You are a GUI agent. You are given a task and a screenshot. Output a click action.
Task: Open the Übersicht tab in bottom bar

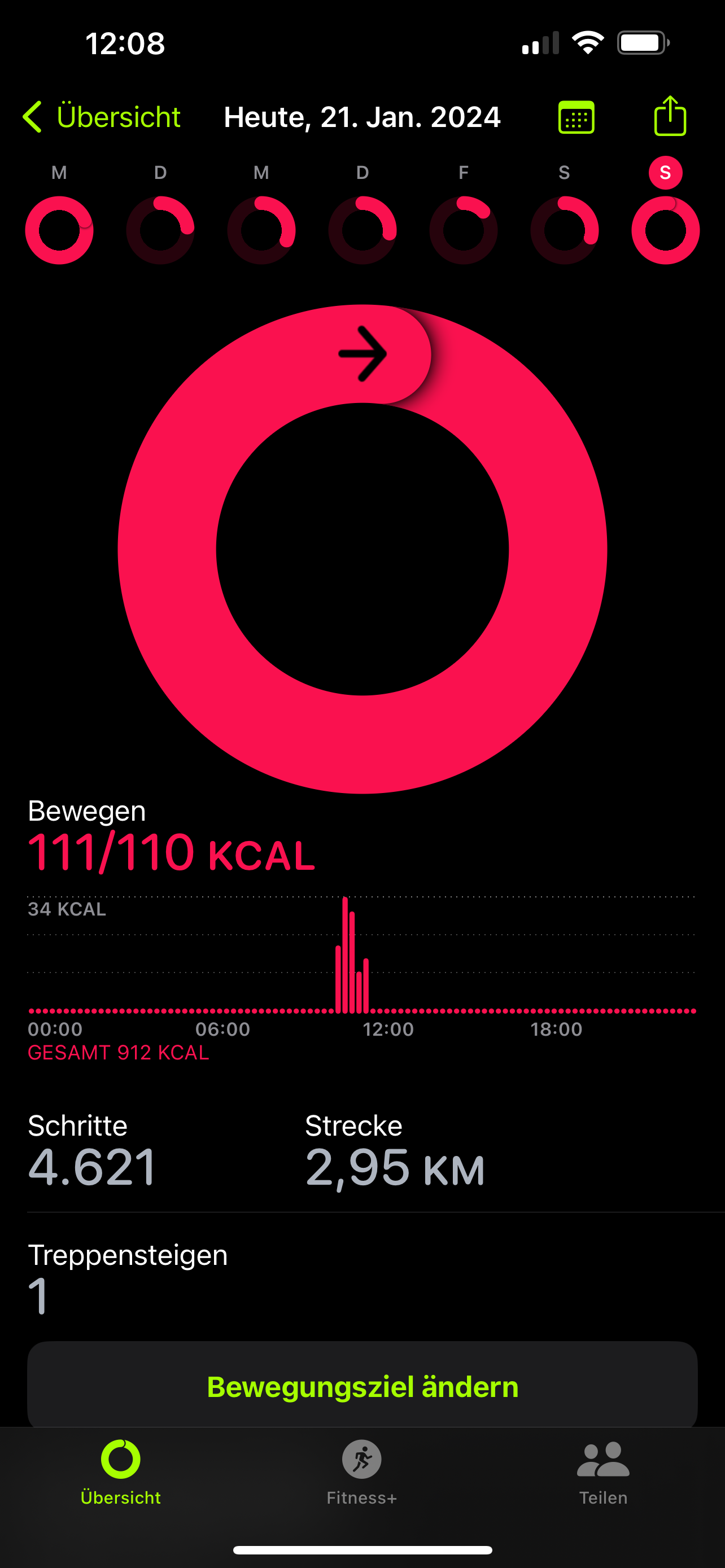(120, 1470)
